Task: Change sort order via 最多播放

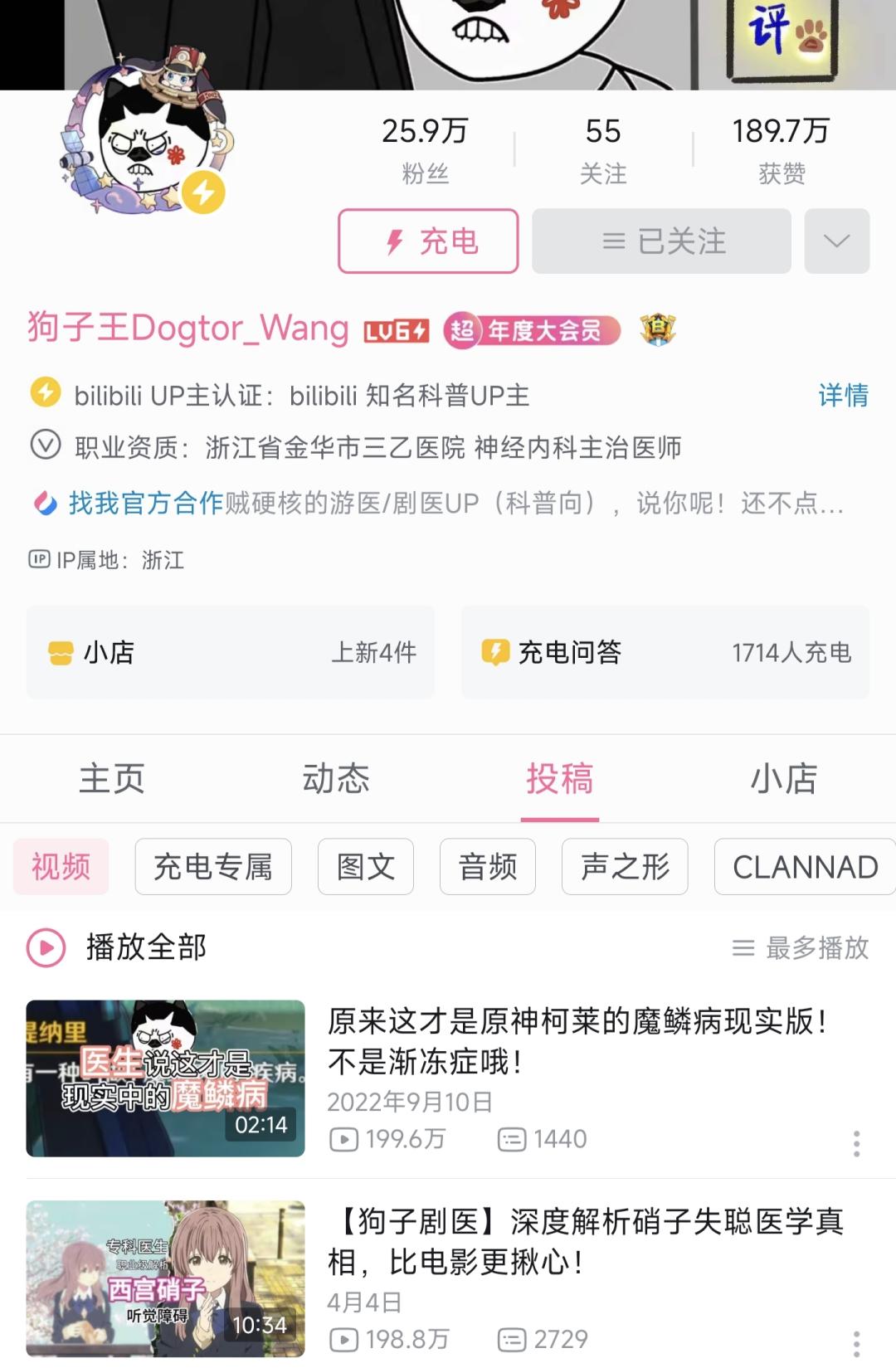Action: 801,947
